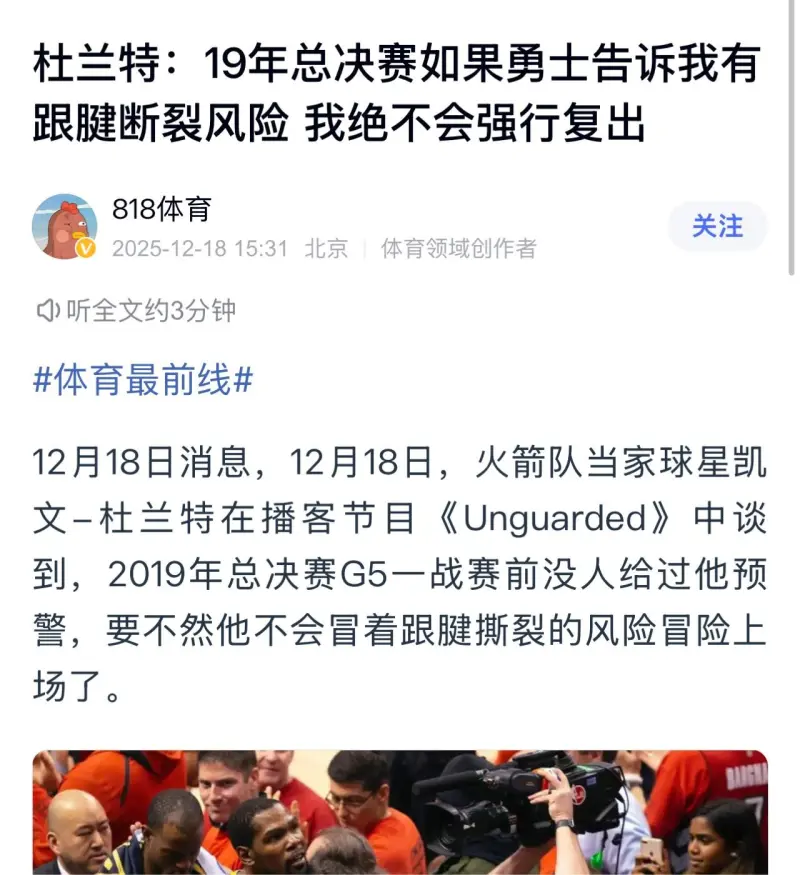Image resolution: width=800 pixels, height=875 pixels.
Task: View the article photo full screen
Action: (x=400, y=812)
